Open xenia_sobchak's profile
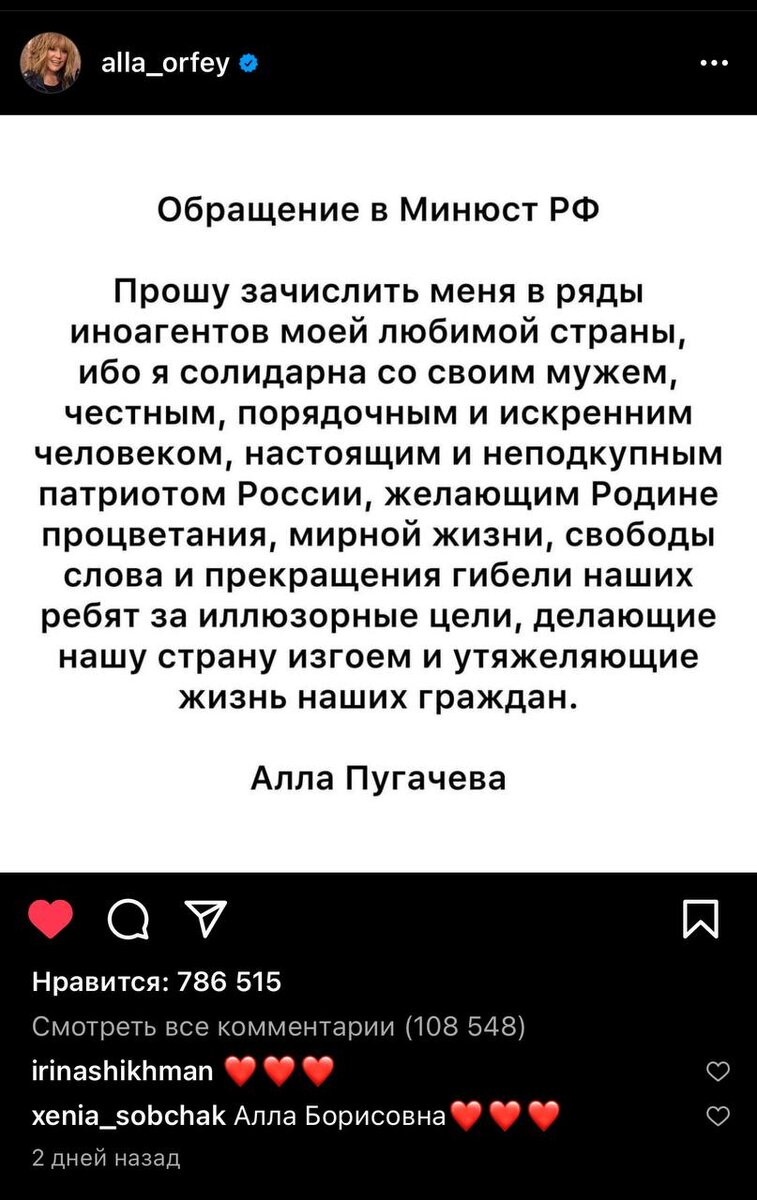 pos(129,1116)
